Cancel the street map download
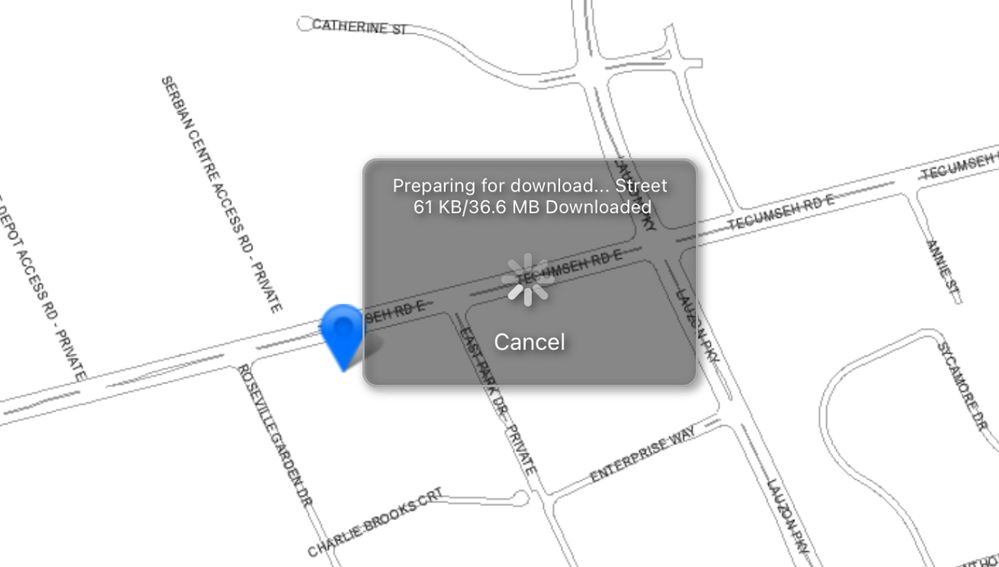Viewport: 999px width, 567px height. 529,342
